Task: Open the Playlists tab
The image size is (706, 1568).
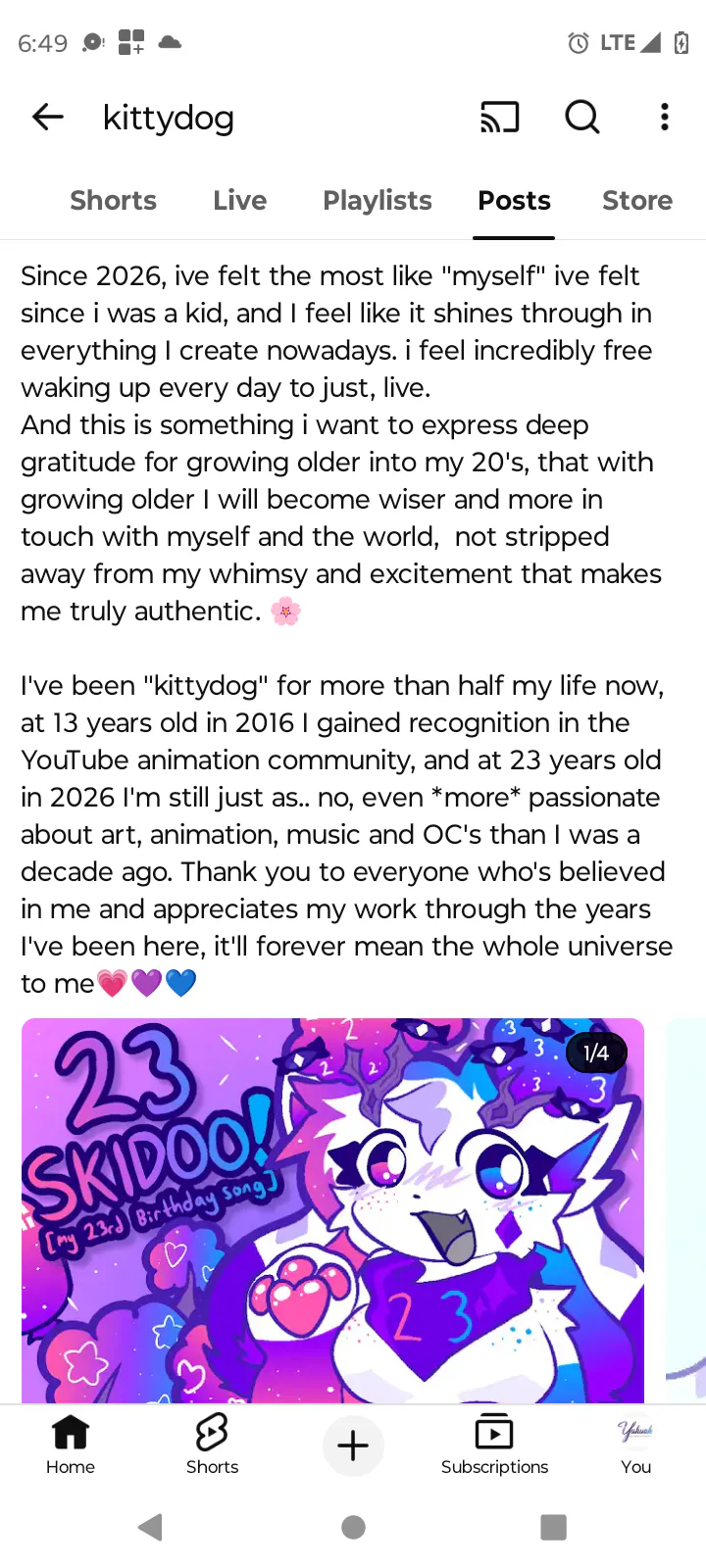Action: point(378,201)
